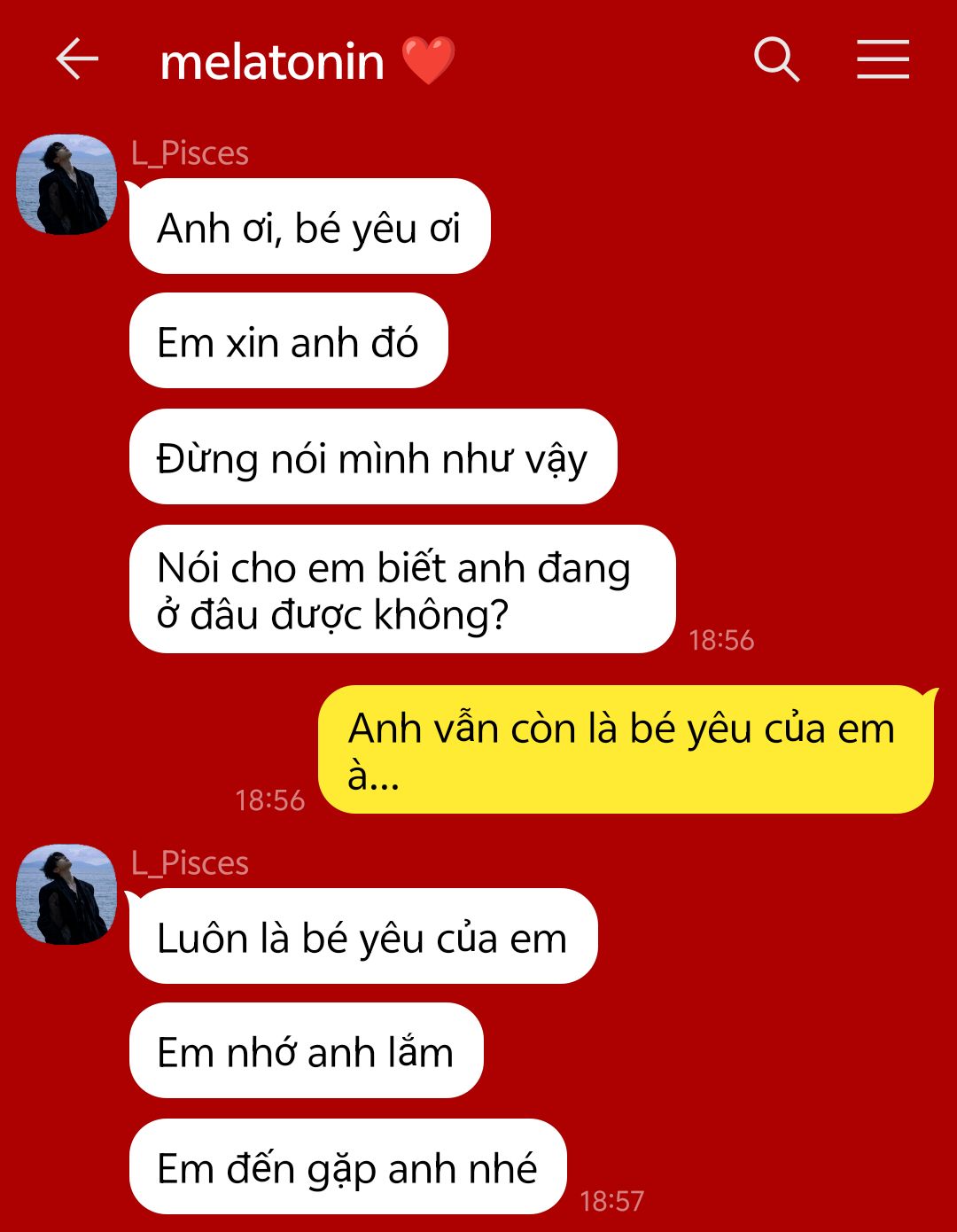Open L_Pisces avatar beside "Anh ơi, bé yêu ơi"
957x1232 pixels.
click(x=66, y=185)
